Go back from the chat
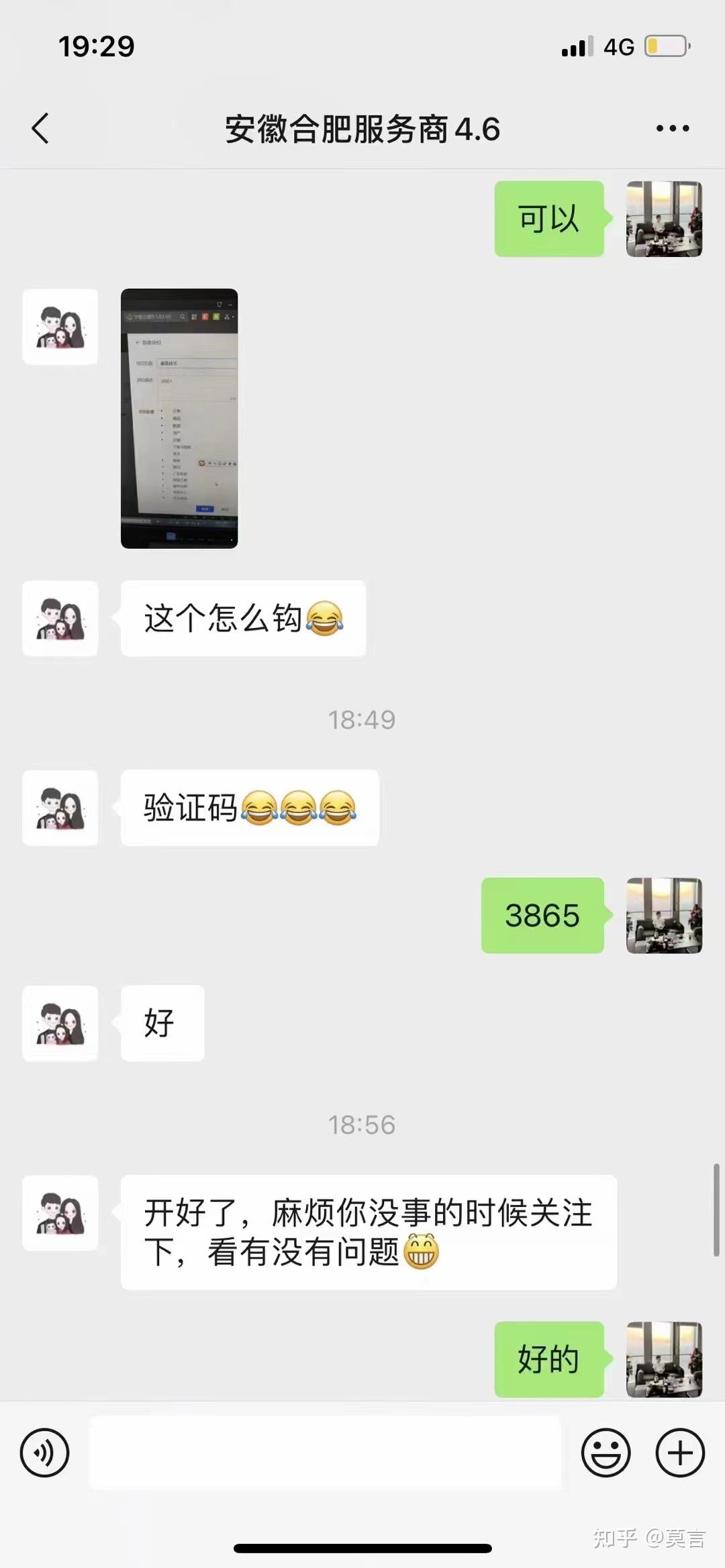725x1568 pixels. 40,128
